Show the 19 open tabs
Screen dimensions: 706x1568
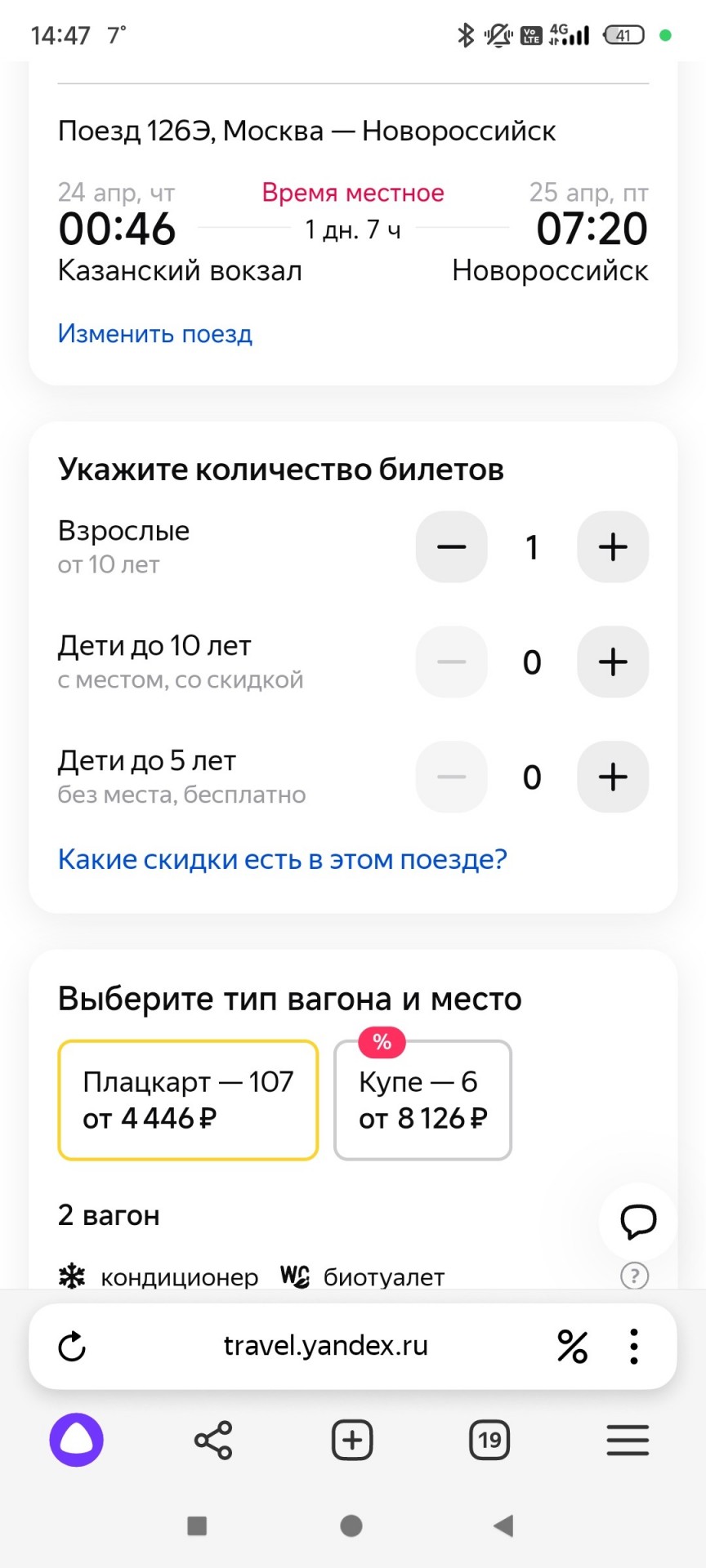489,1441
